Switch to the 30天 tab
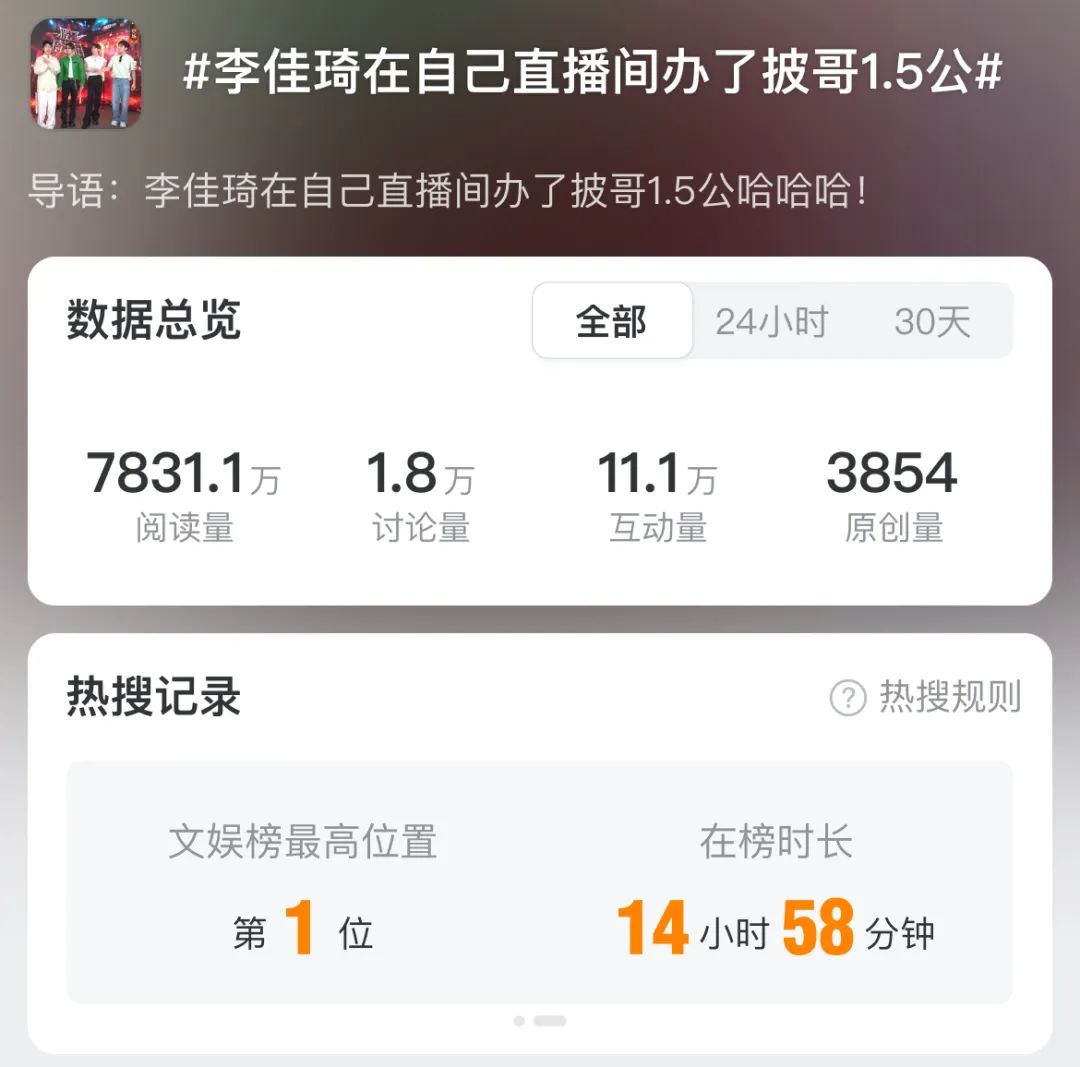The height and width of the screenshot is (1067, 1080). coord(932,321)
